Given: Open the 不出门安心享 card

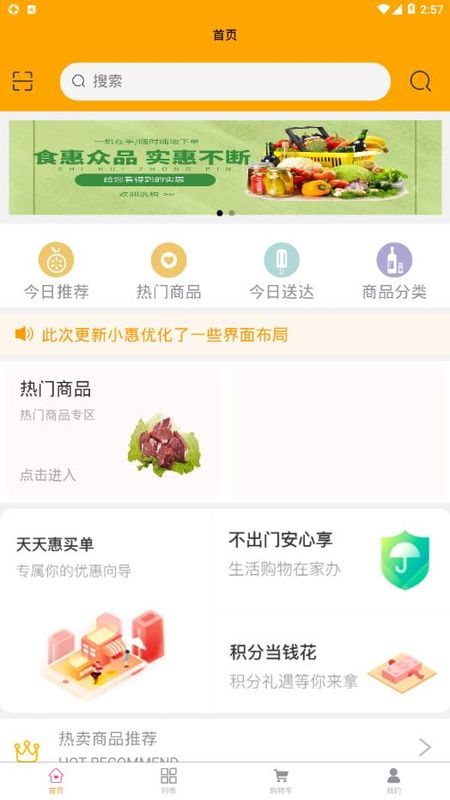Looking at the screenshot, I should click(331, 560).
